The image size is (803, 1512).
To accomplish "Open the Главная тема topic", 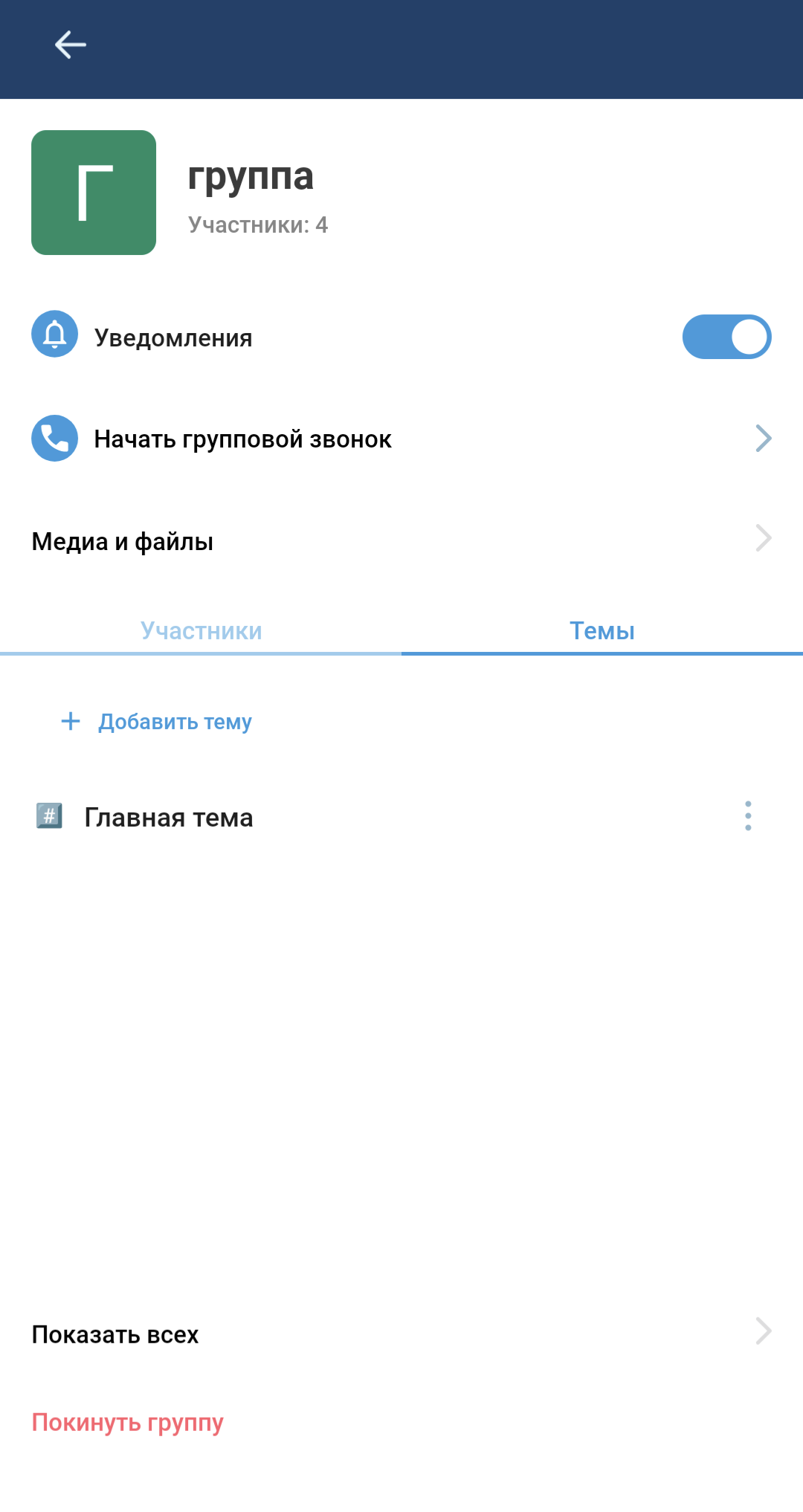I will (x=169, y=817).
